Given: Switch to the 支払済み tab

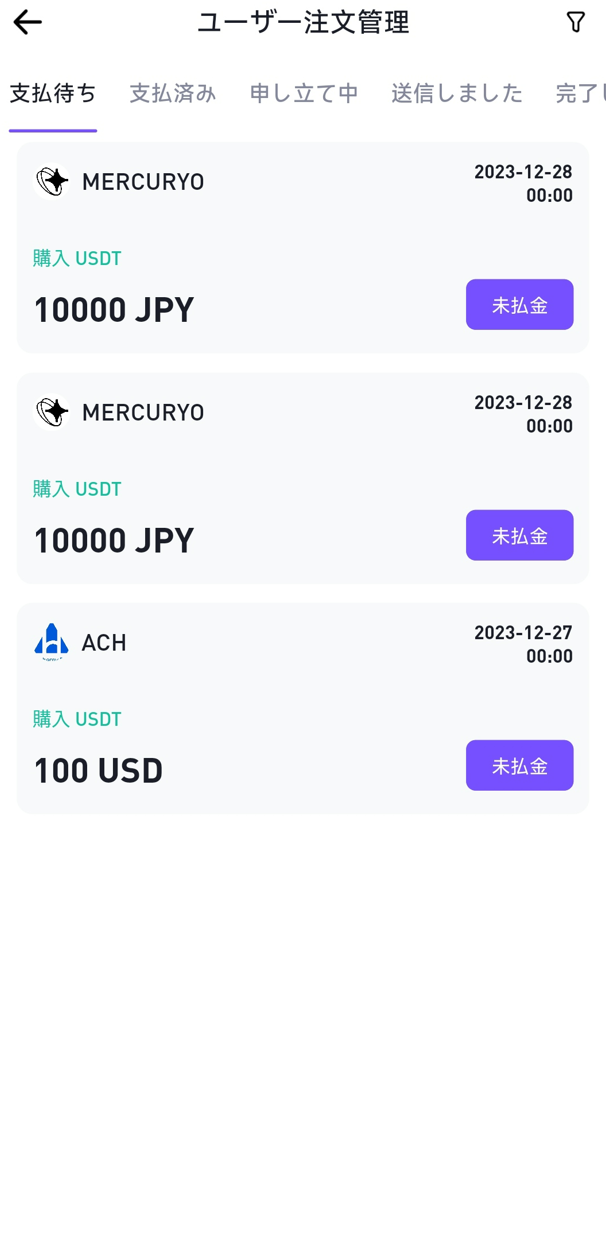Looking at the screenshot, I should pyautogui.click(x=172, y=93).
